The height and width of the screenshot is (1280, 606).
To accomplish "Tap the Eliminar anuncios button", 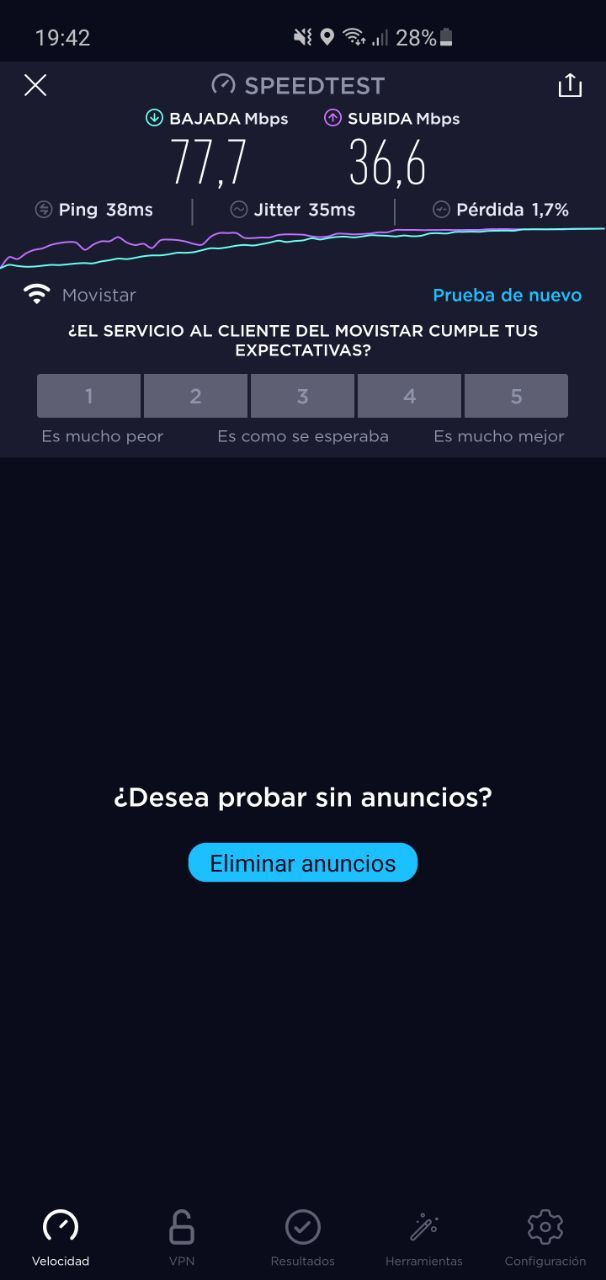I will (x=303, y=863).
